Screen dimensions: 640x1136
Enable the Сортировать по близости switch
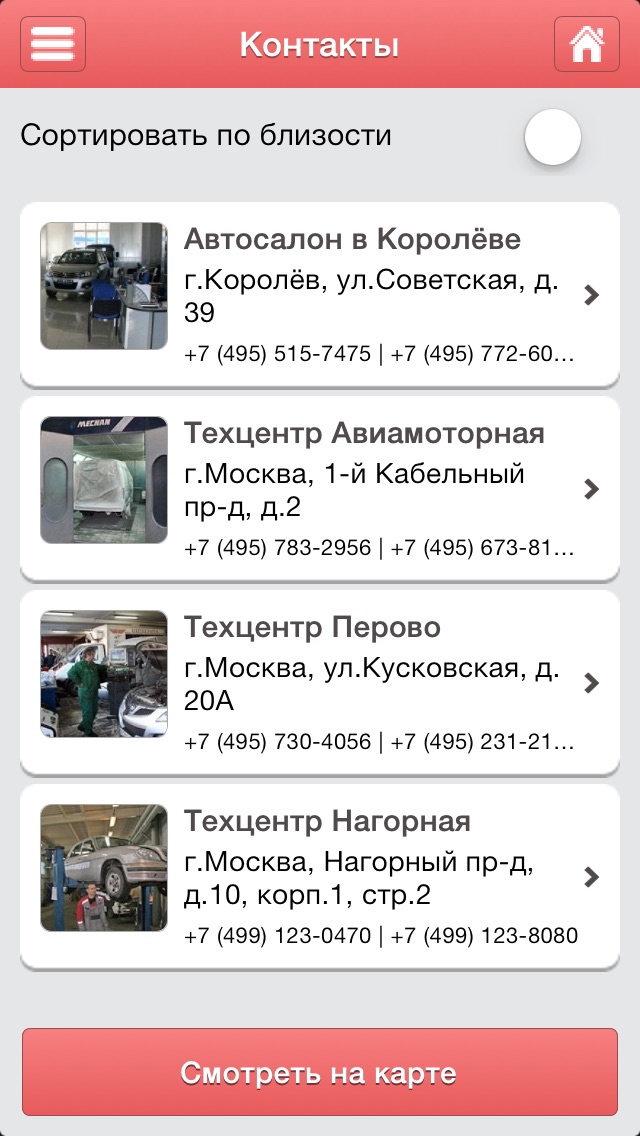[553, 137]
